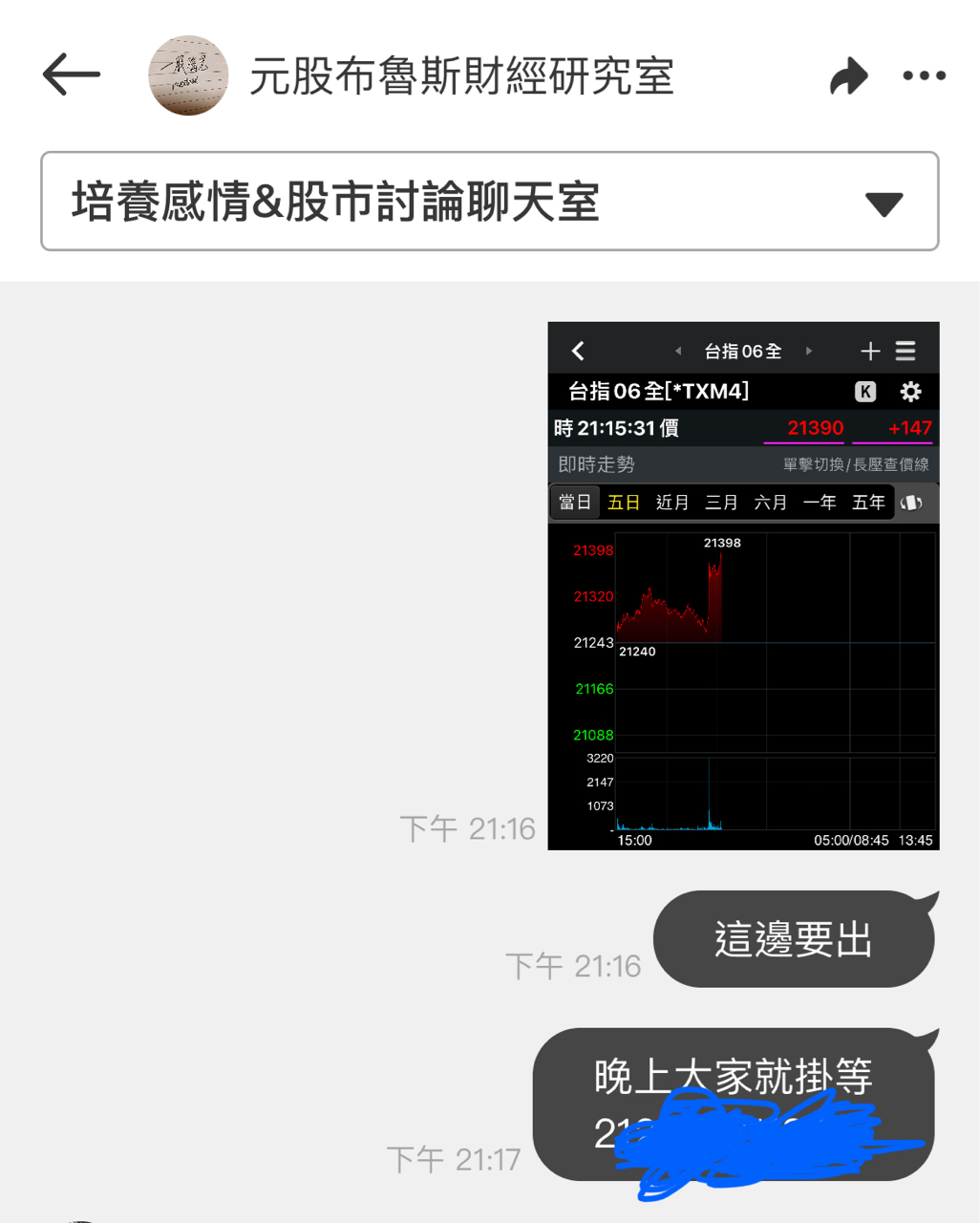
Task: Switch to the 三月 three-month tab
Action: pos(721,502)
